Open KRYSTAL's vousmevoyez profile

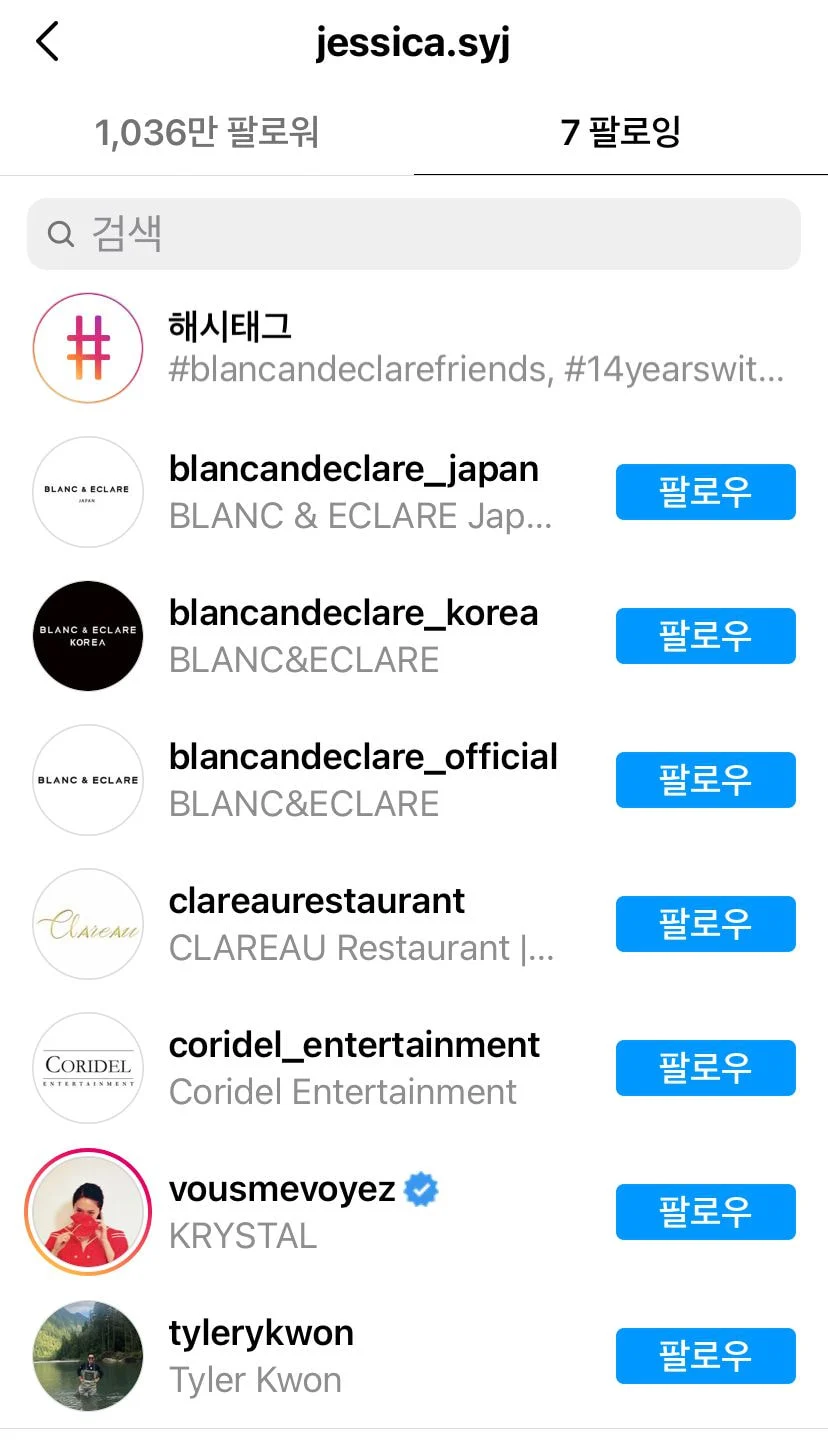coord(282,1189)
